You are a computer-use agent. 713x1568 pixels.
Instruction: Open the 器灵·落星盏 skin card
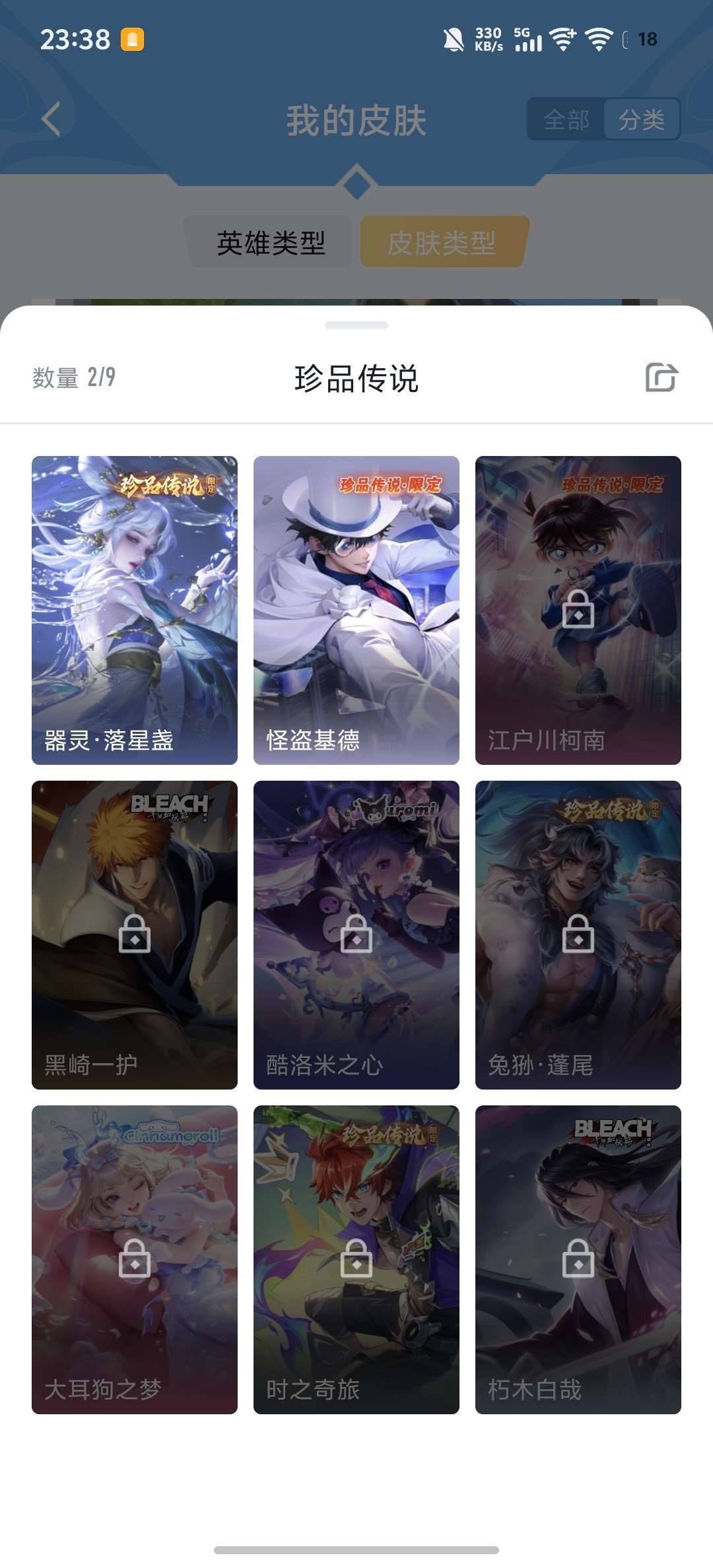[135, 610]
